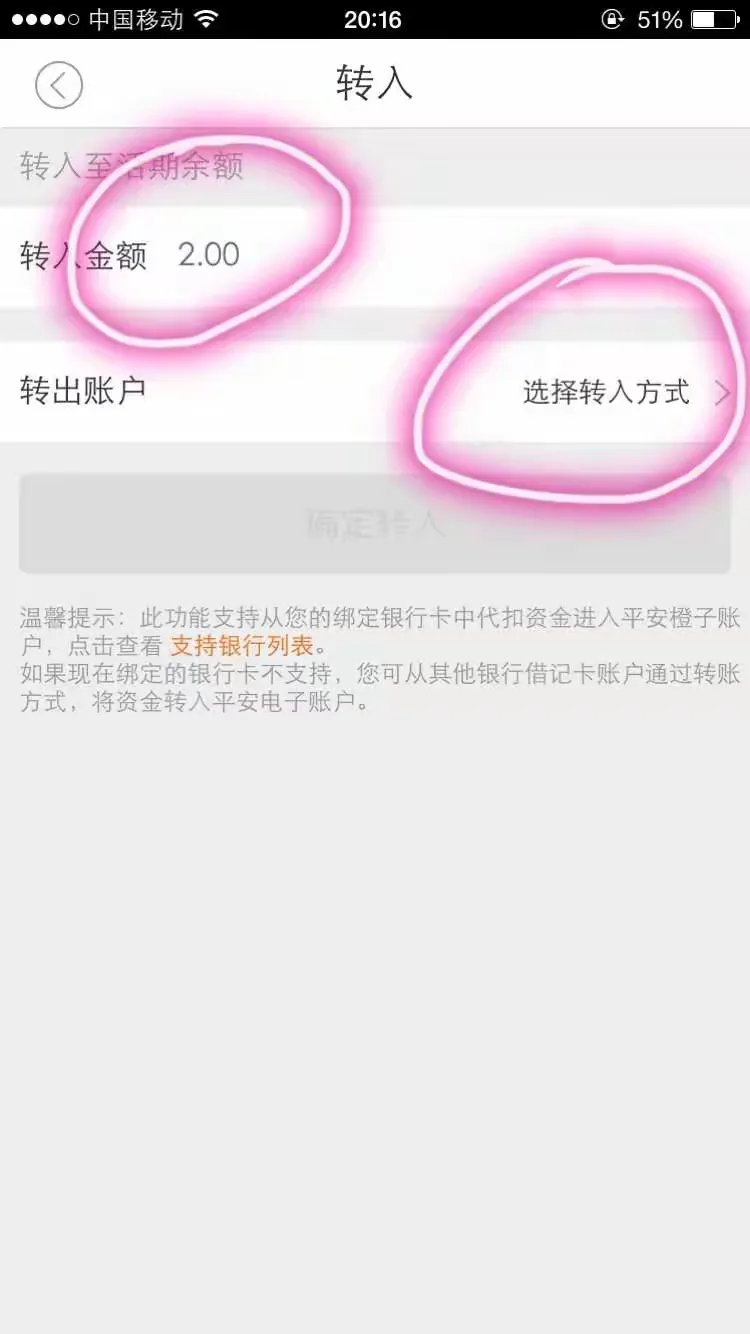750x1334 pixels.
Task: Open the 支持银行列表 link
Action: click(242, 646)
